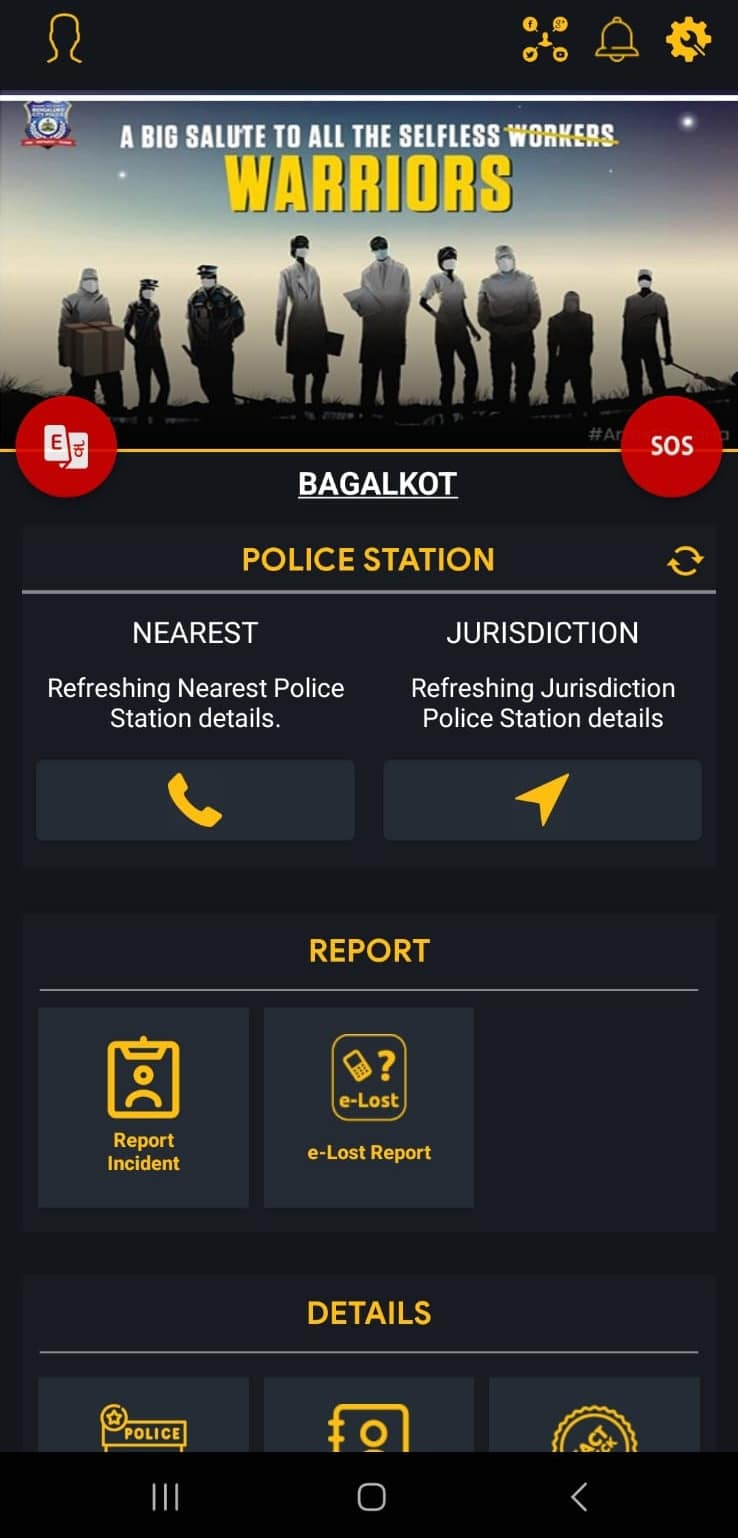Navigate to the jurisdiction police station
This screenshot has height=1538, width=738.
click(542, 800)
